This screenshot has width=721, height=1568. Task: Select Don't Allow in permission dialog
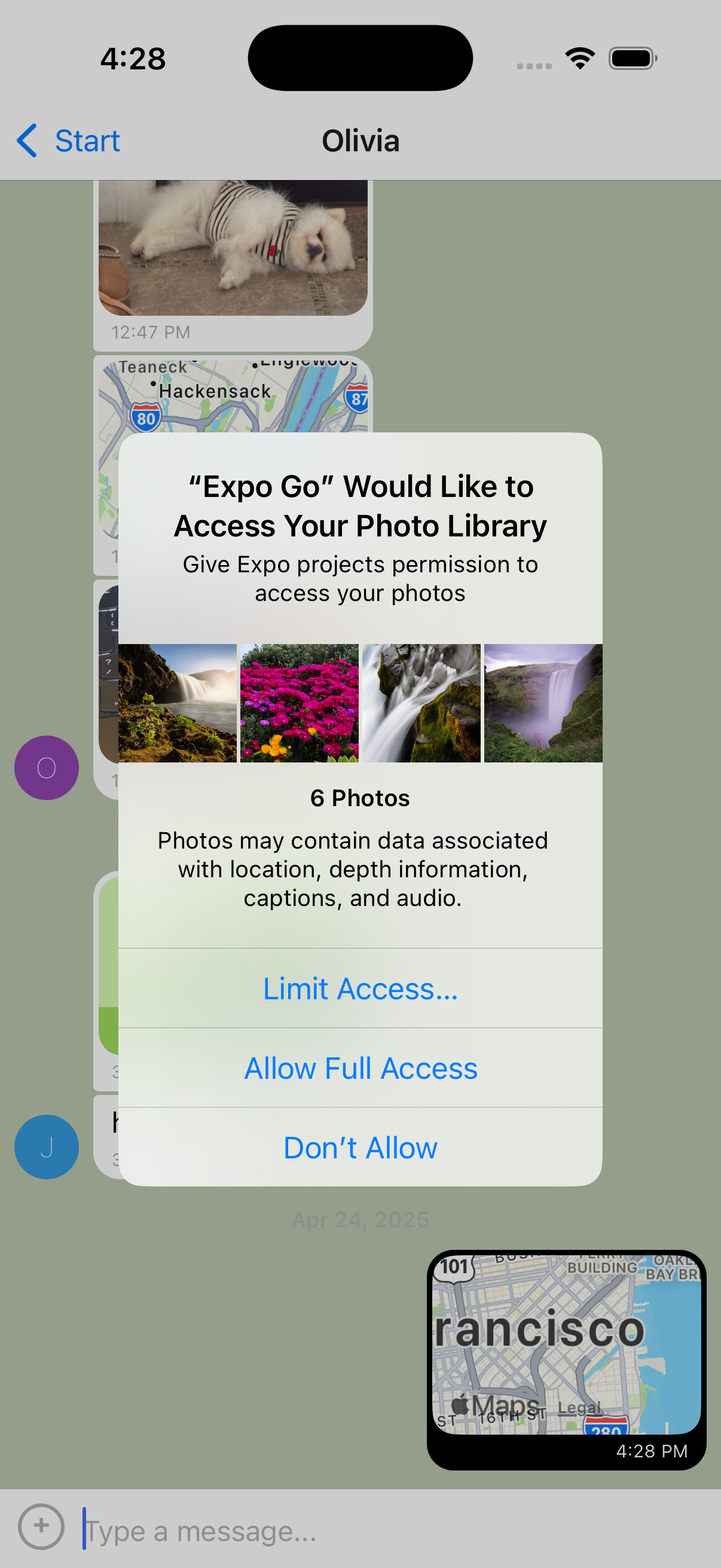pyautogui.click(x=360, y=1148)
